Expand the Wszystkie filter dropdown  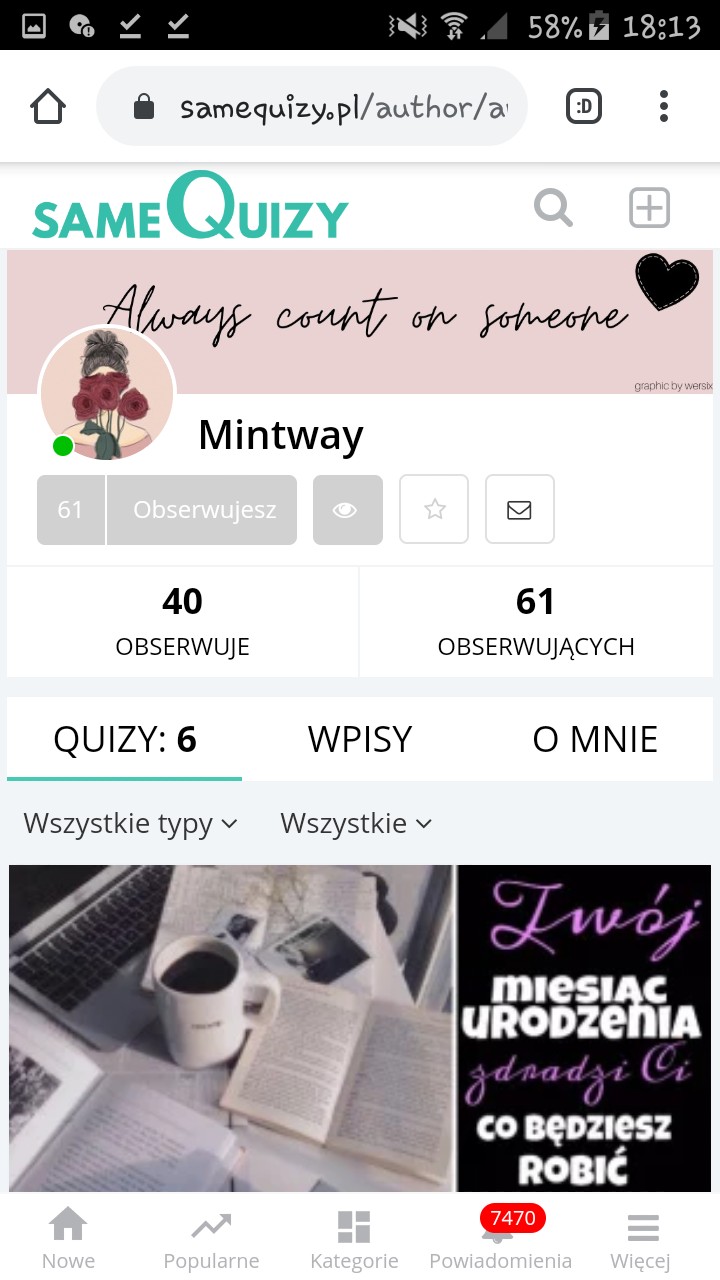coord(356,824)
